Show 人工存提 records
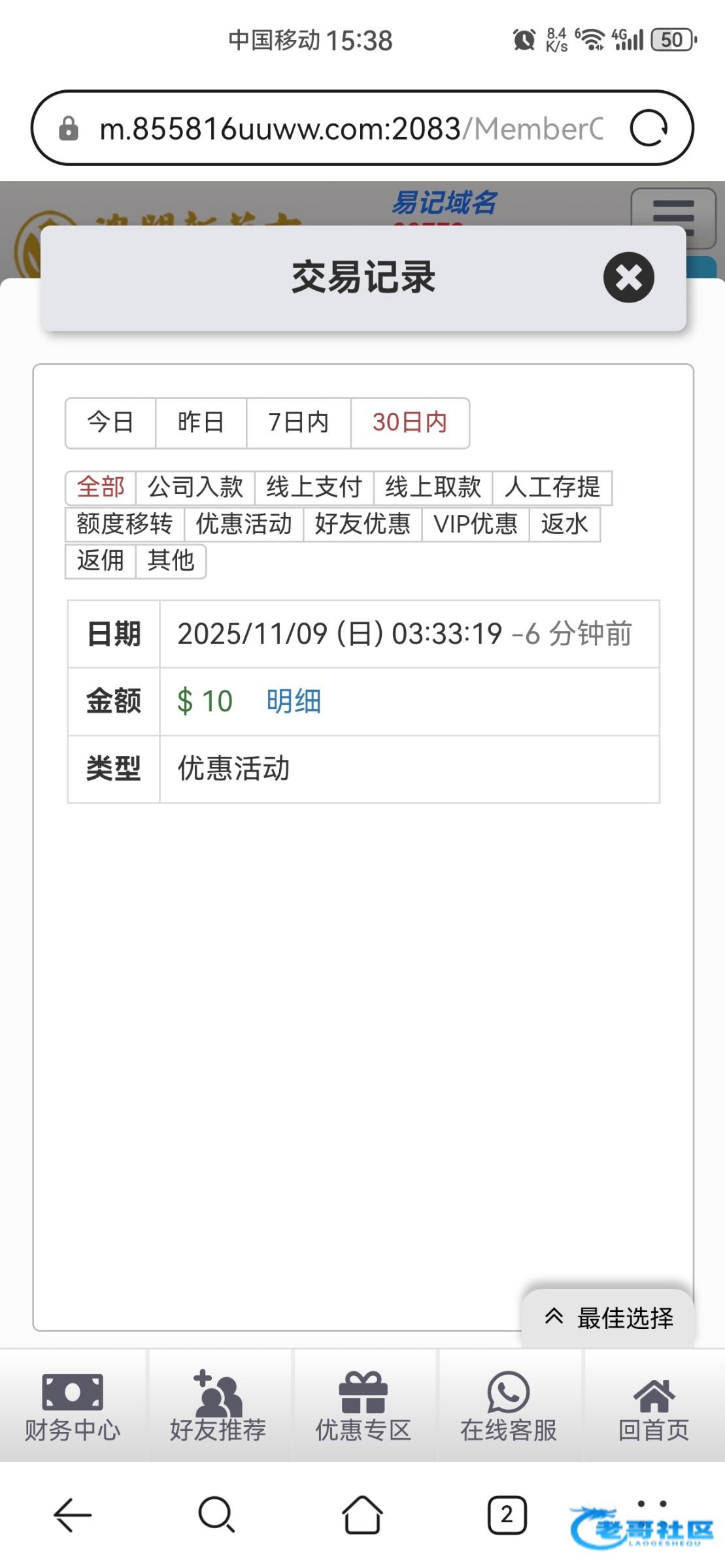This screenshot has width=725, height=1568. click(x=552, y=487)
